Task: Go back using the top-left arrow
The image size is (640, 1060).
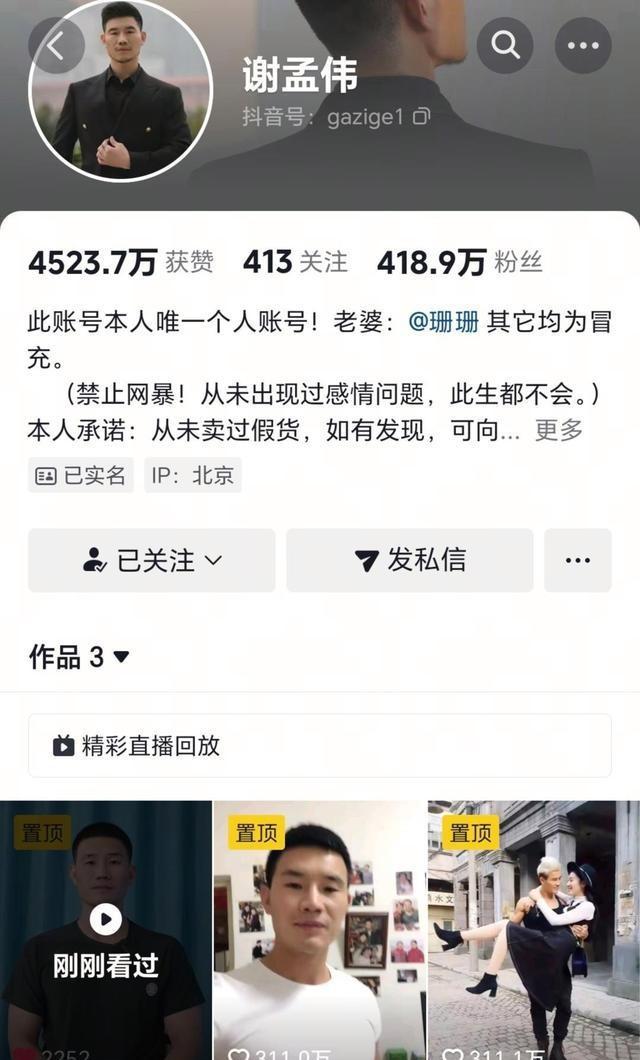Action: (55, 46)
